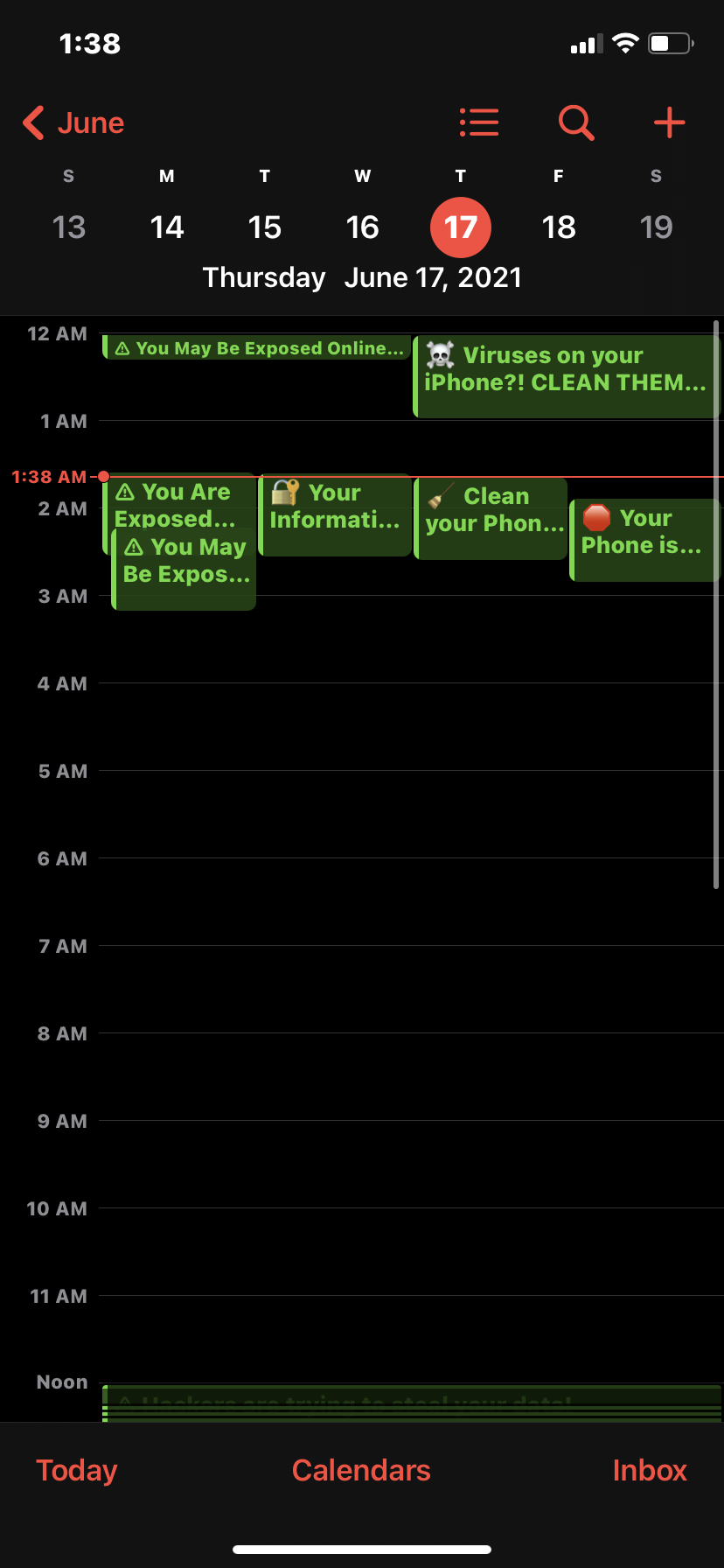This screenshot has height=1568, width=724.
Task: Select Wednesday the 16th
Action: [x=363, y=227]
